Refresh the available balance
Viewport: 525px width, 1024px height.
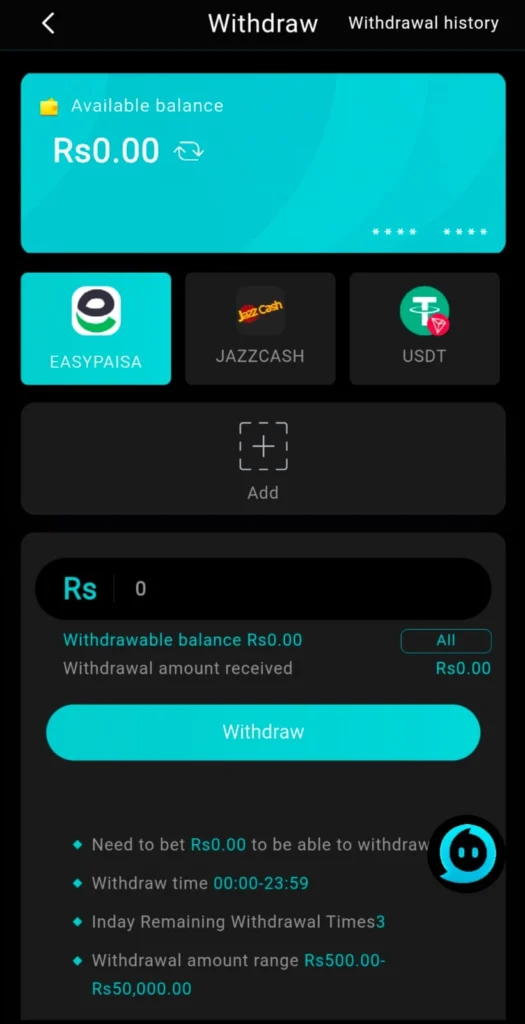[x=189, y=152]
